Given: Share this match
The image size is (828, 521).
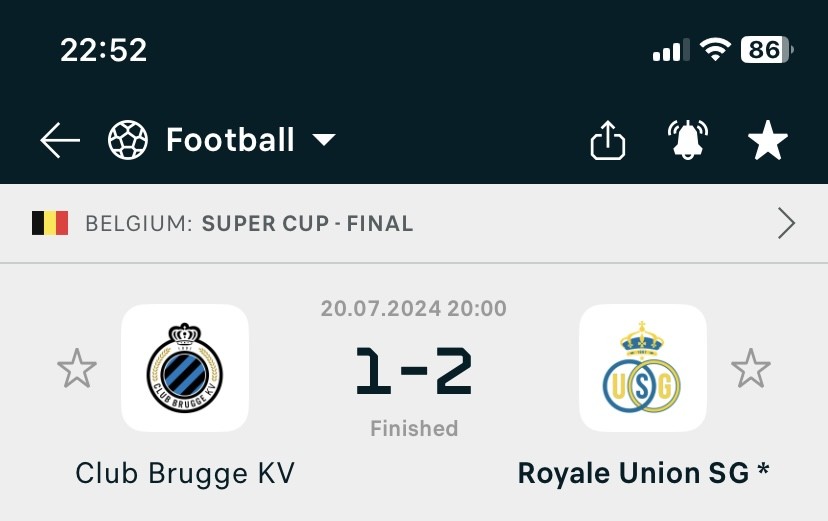Looking at the screenshot, I should (x=607, y=141).
